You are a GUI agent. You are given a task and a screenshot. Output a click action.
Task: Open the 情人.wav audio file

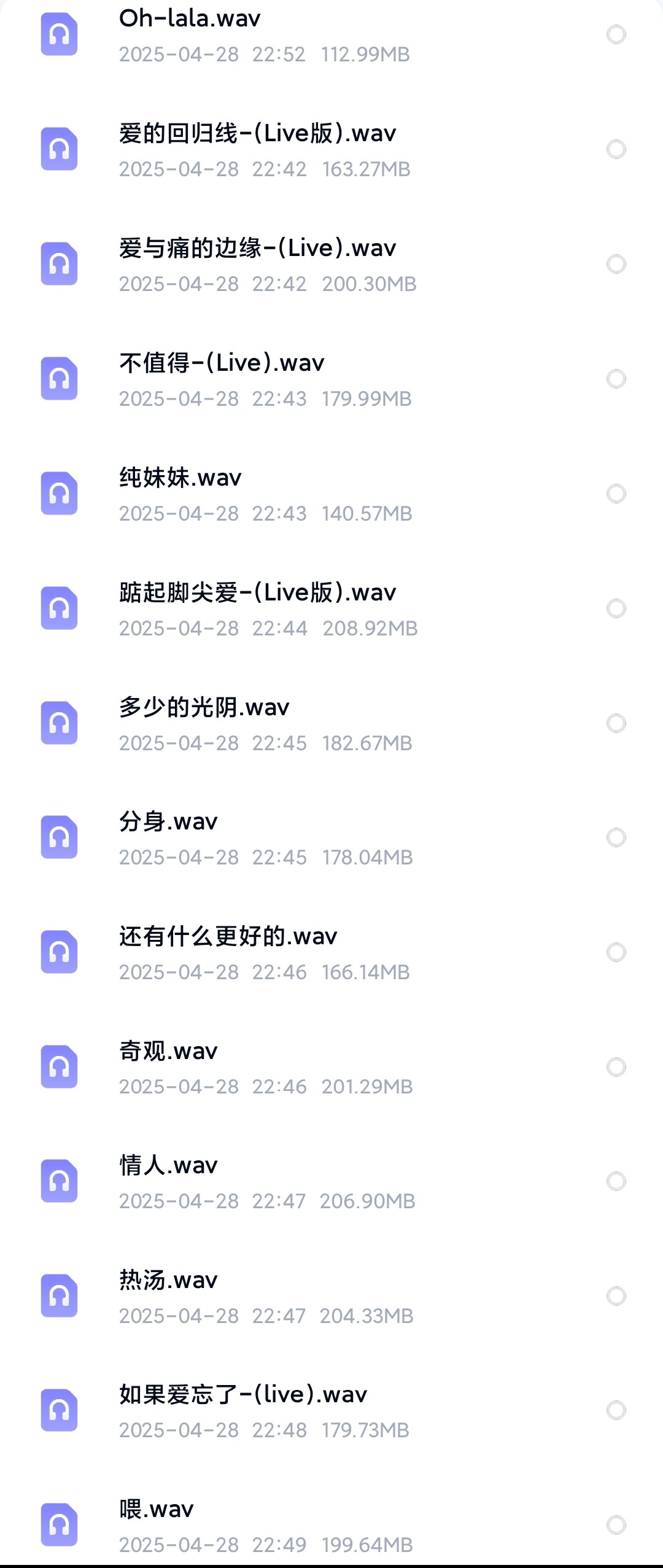click(169, 1165)
